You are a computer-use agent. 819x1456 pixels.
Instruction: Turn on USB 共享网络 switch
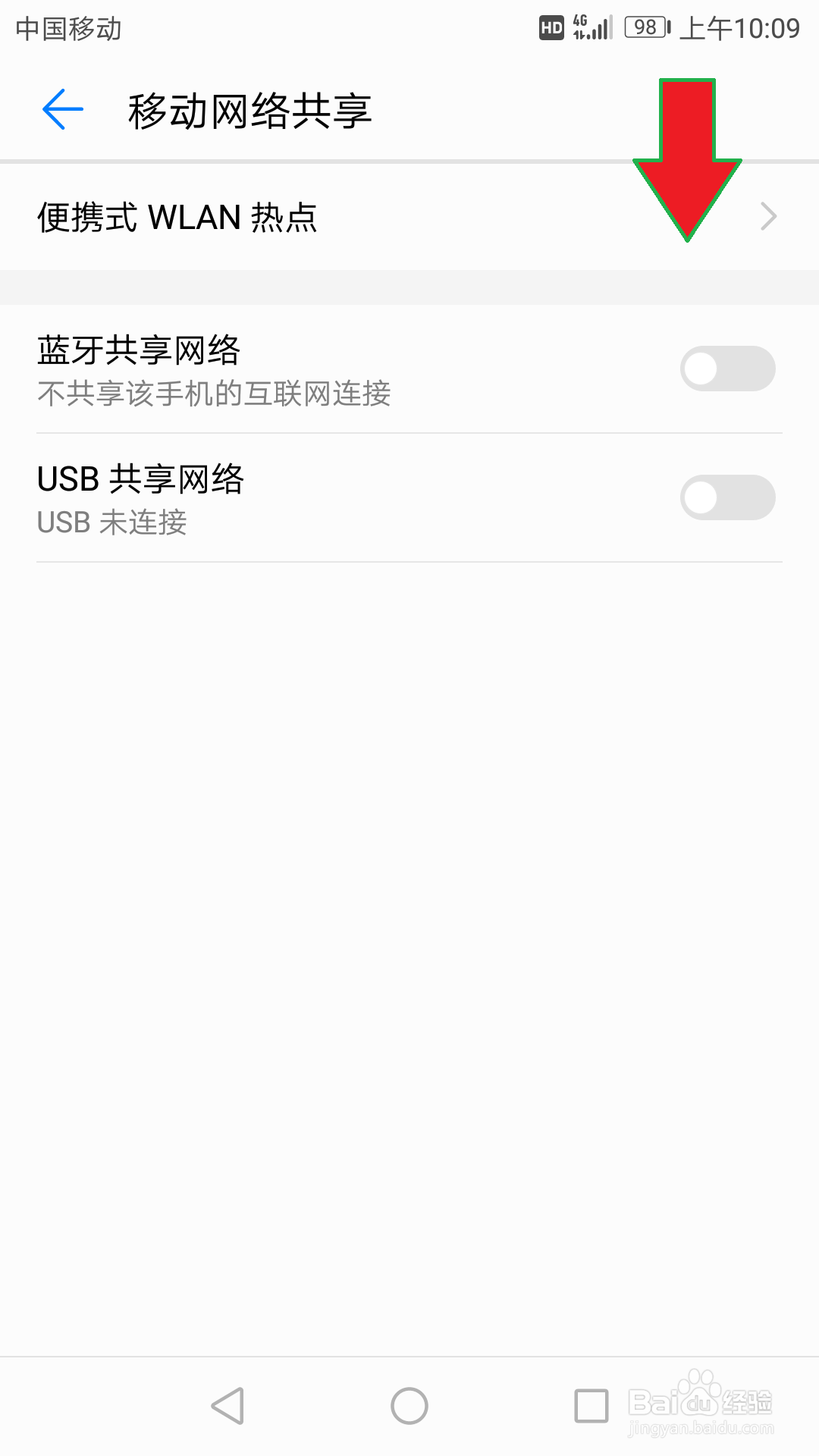click(x=727, y=498)
